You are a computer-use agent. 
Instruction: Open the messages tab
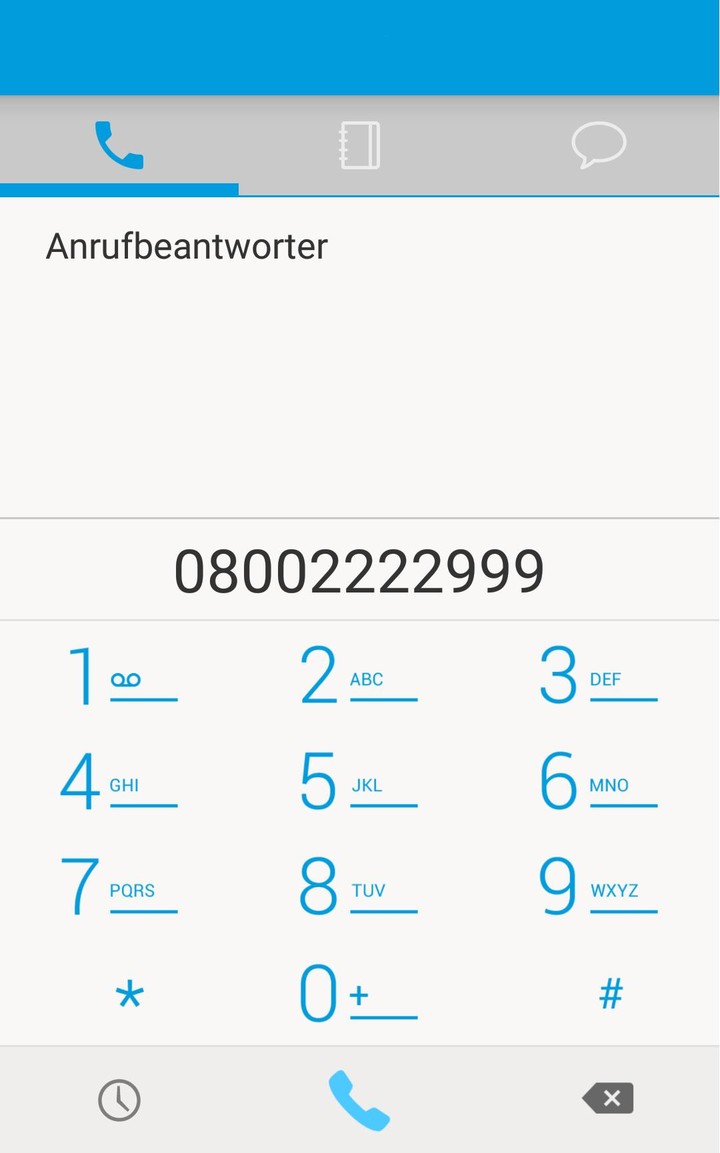(x=599, y=144)
